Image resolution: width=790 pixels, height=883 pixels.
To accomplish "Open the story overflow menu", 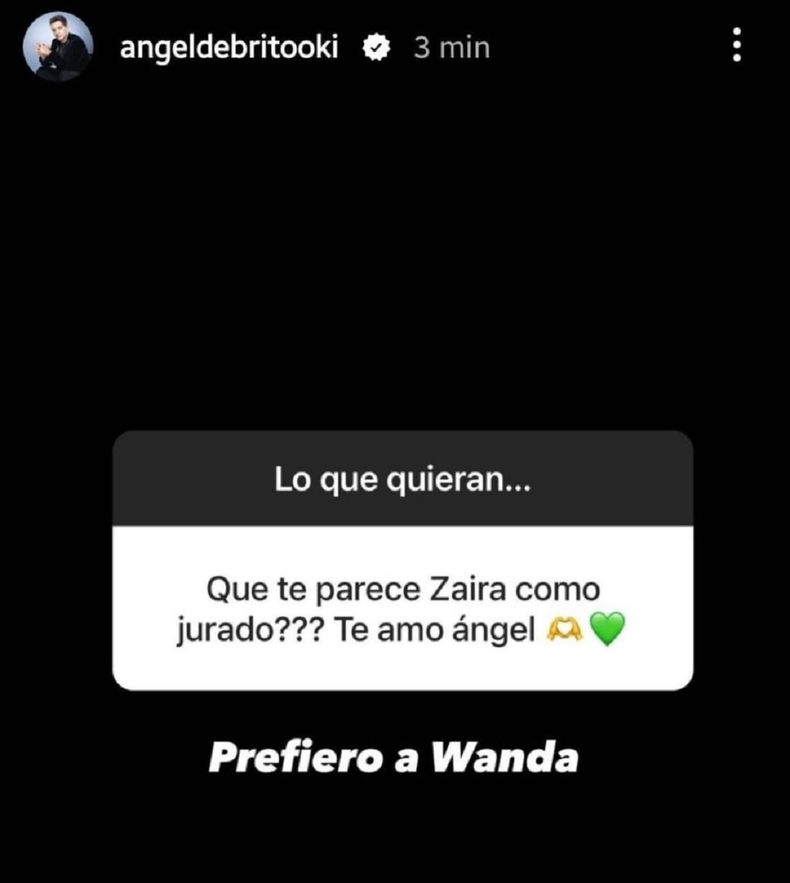I will 737,46.
